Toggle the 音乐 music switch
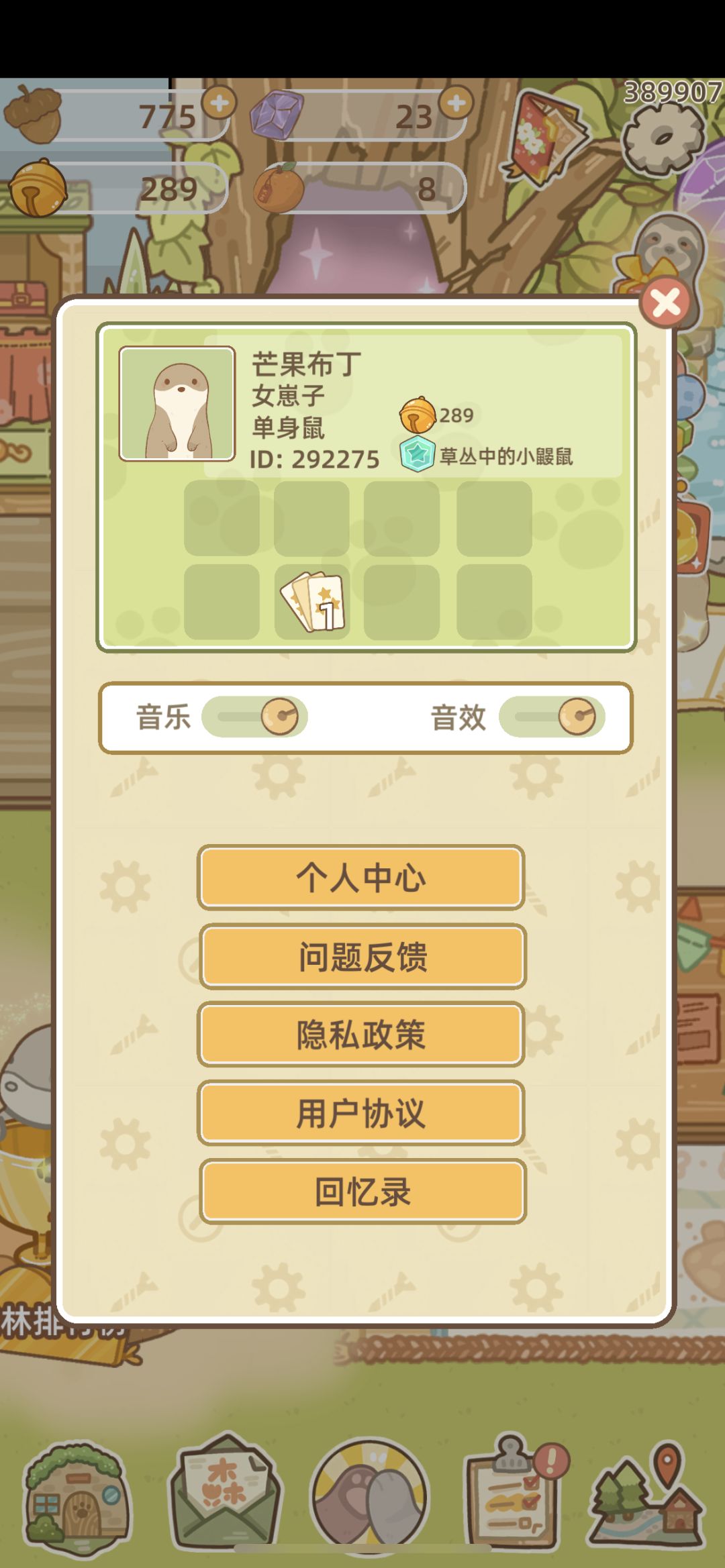The width and height of the screenshot is (725, 1568). pyautogui.click(x=254, y=717)
